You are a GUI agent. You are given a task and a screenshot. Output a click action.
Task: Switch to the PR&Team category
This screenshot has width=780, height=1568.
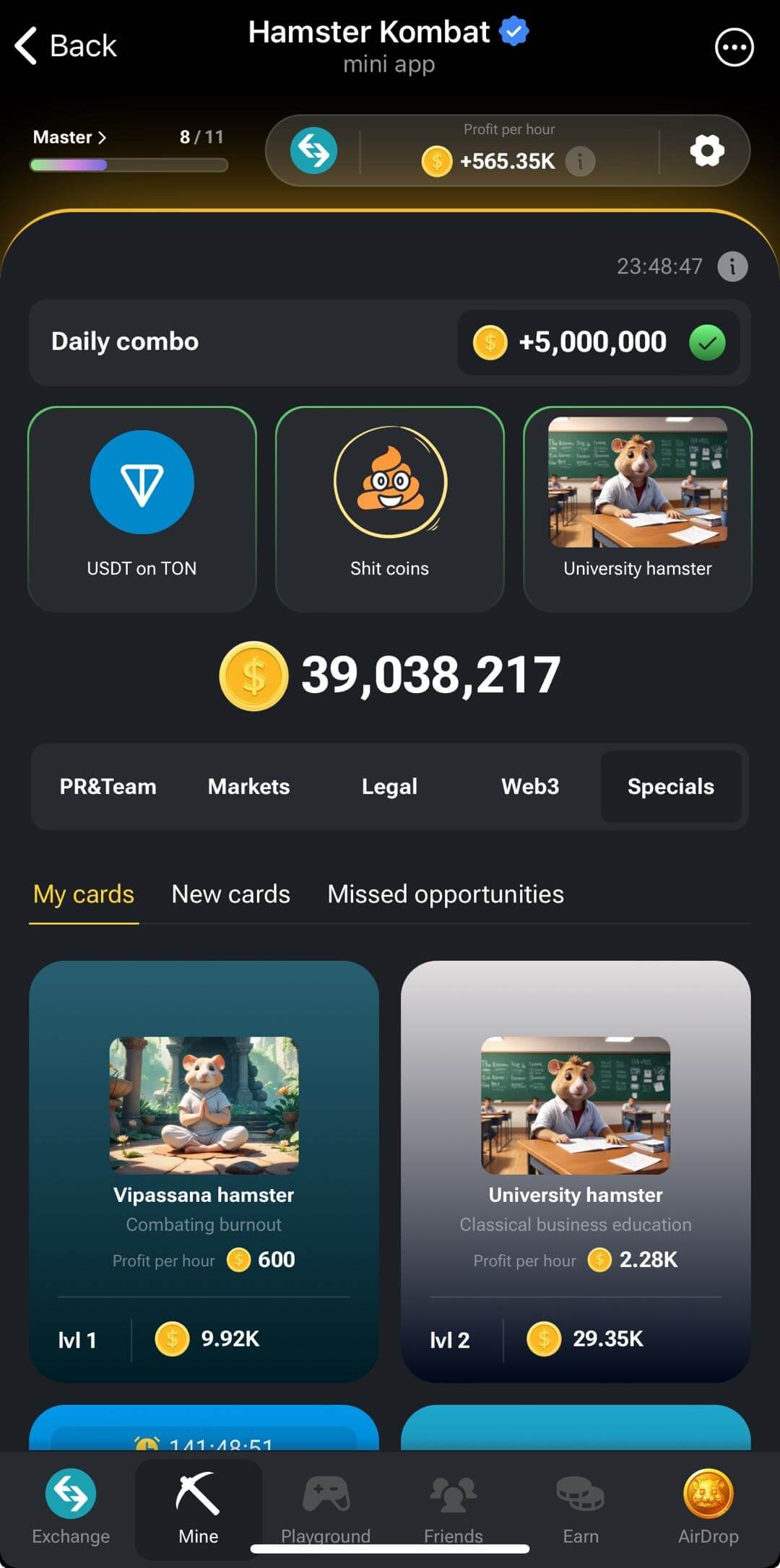coord(108,786)
